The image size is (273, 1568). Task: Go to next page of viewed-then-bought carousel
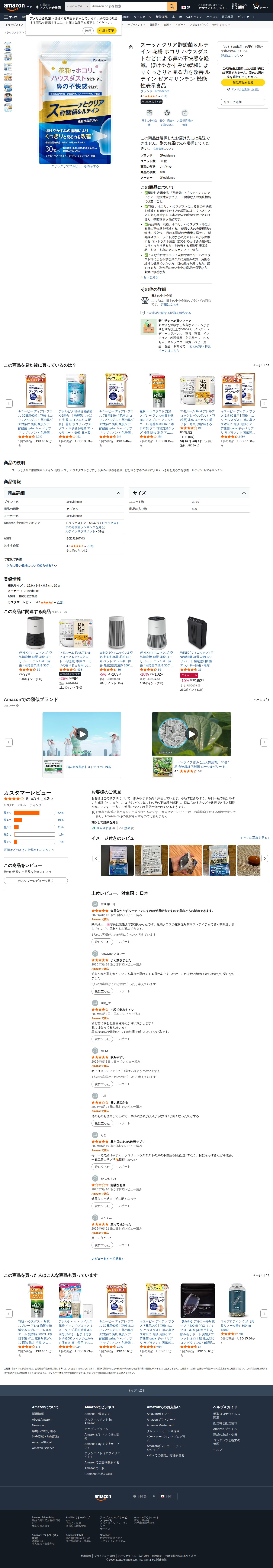point(264,403)
